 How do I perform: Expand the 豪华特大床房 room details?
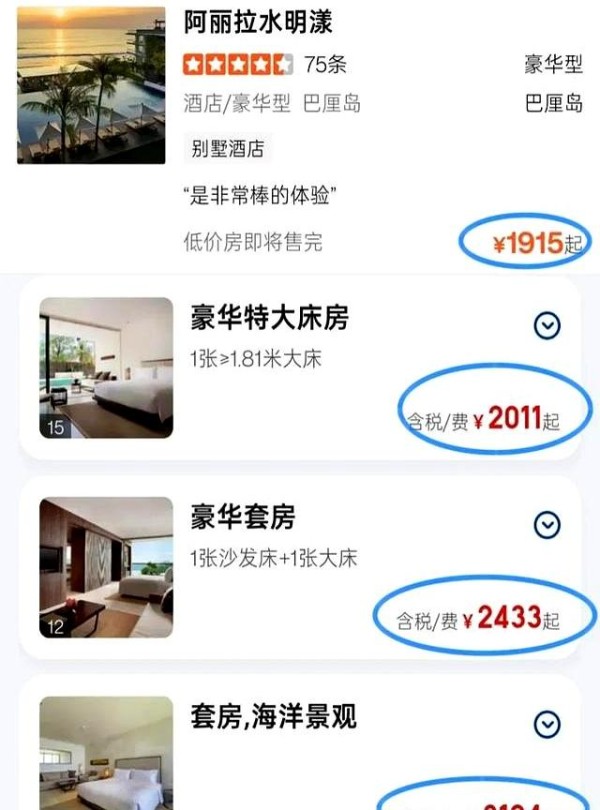(x=547, y=325)
